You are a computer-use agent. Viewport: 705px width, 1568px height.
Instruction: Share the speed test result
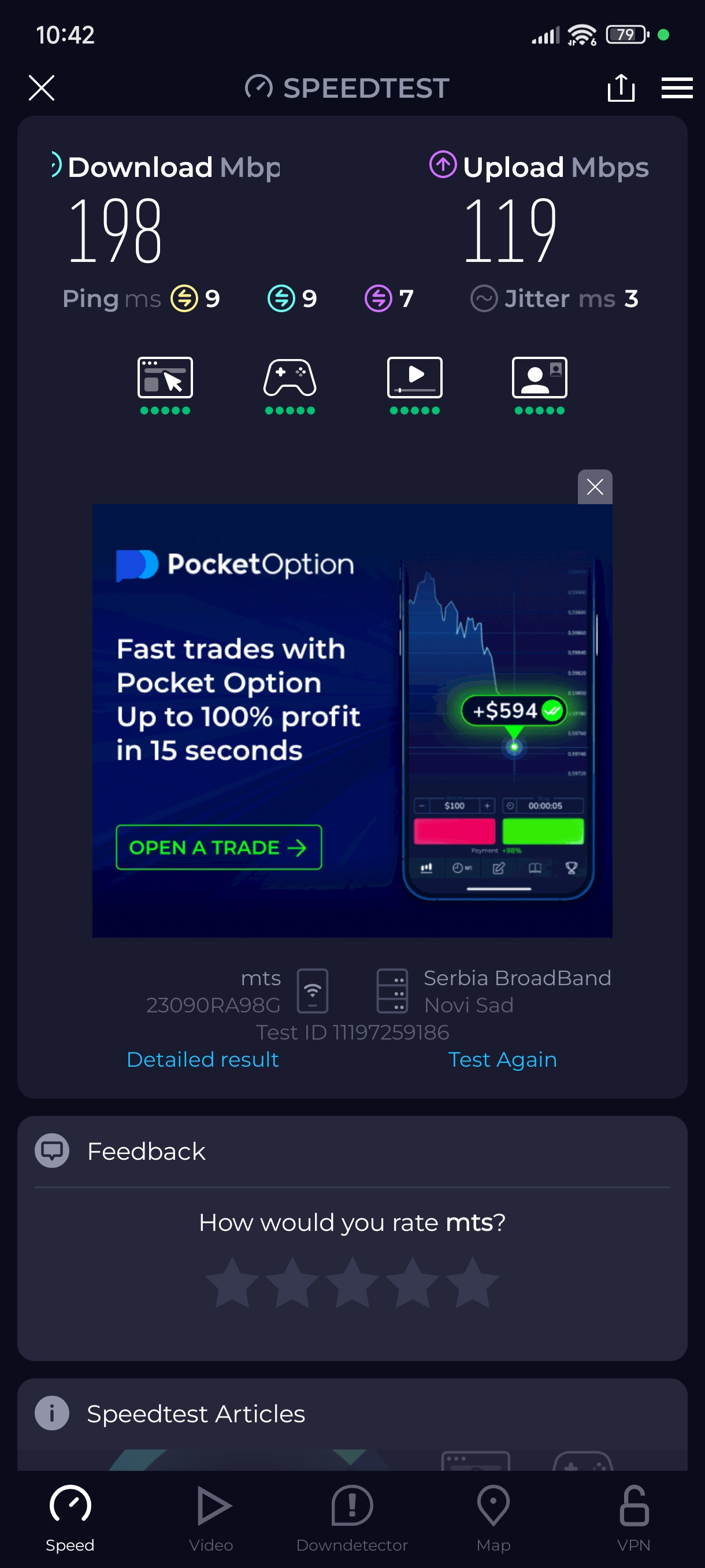[621, 88]
